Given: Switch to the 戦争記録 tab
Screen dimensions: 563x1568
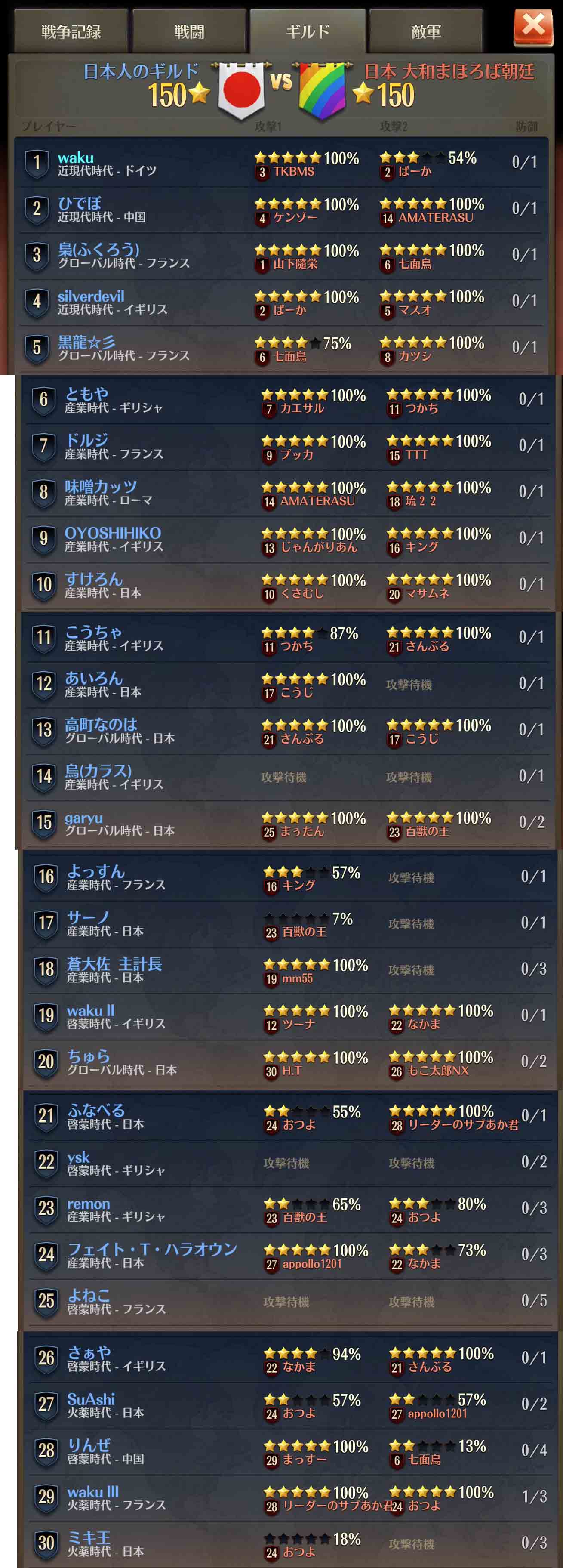Looking at the screenshot, I should point(71,32).
